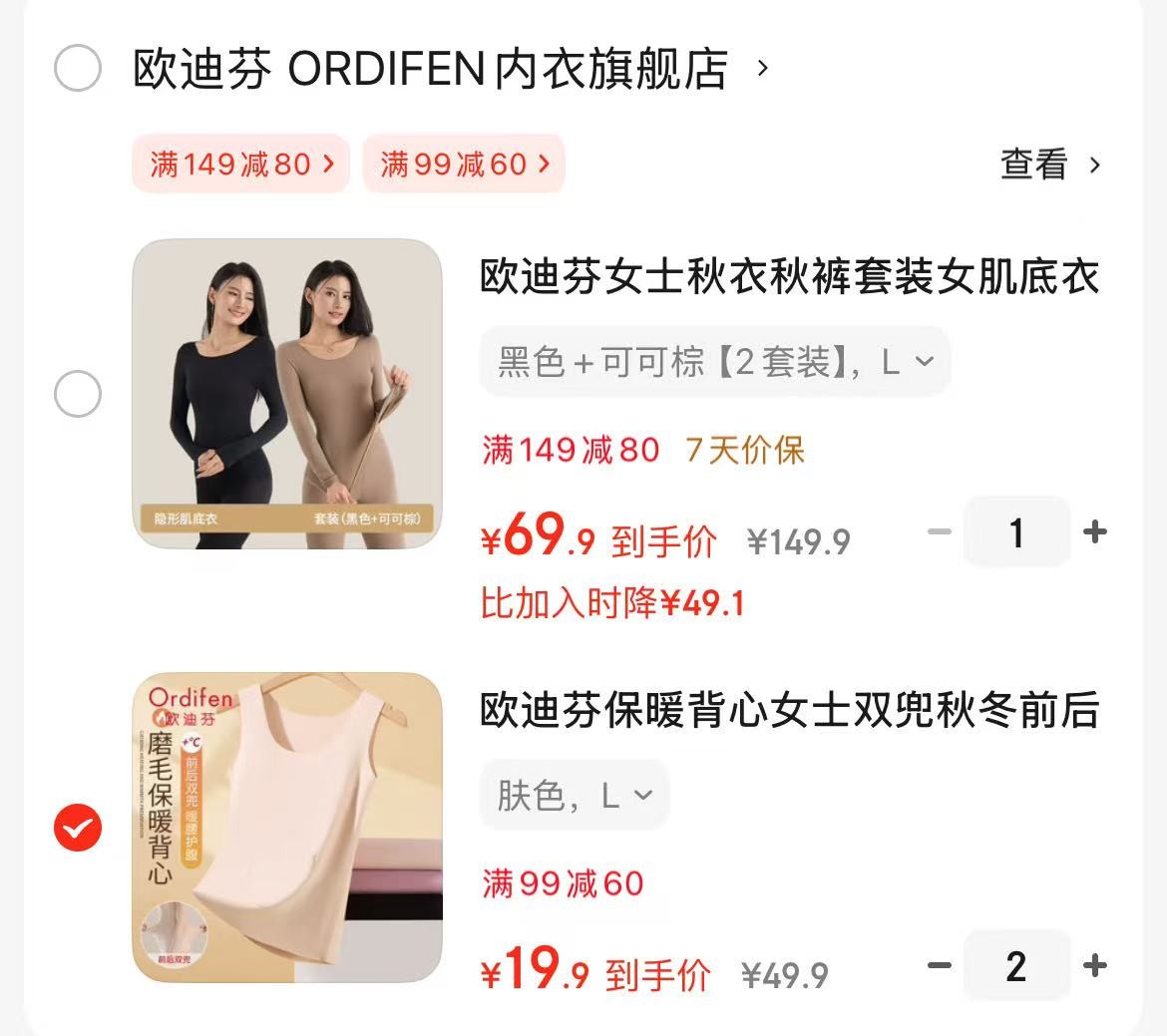The height and width of the screenshot is (1036, 1167).
Task: Increase quantity of 秋衣秋裤套装
Action: click(1094, 531)
